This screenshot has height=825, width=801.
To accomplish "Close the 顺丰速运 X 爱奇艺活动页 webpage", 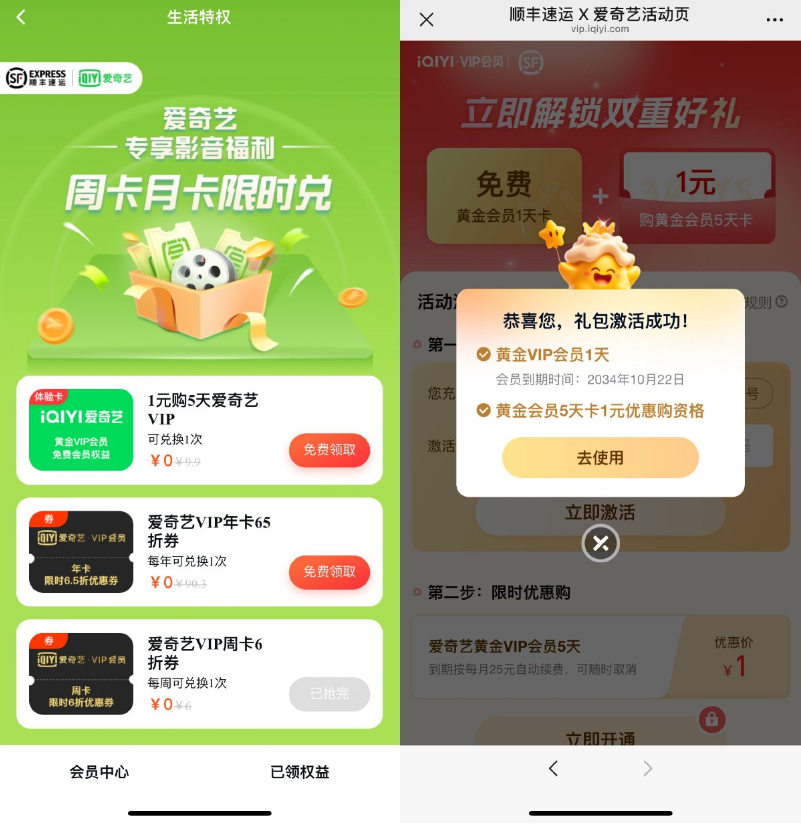I will point(427,19).
